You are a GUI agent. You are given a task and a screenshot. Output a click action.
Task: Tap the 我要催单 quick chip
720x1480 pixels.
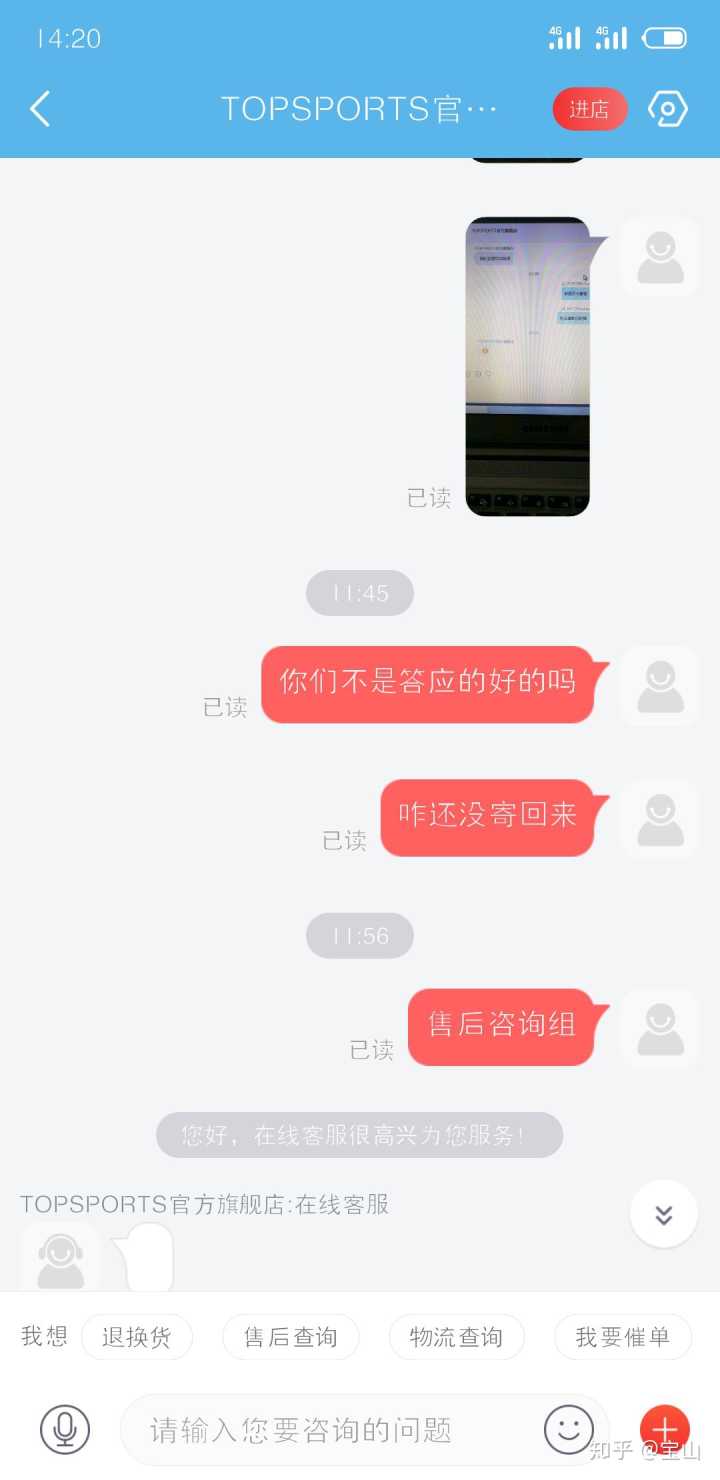(x=622, y=1337)
